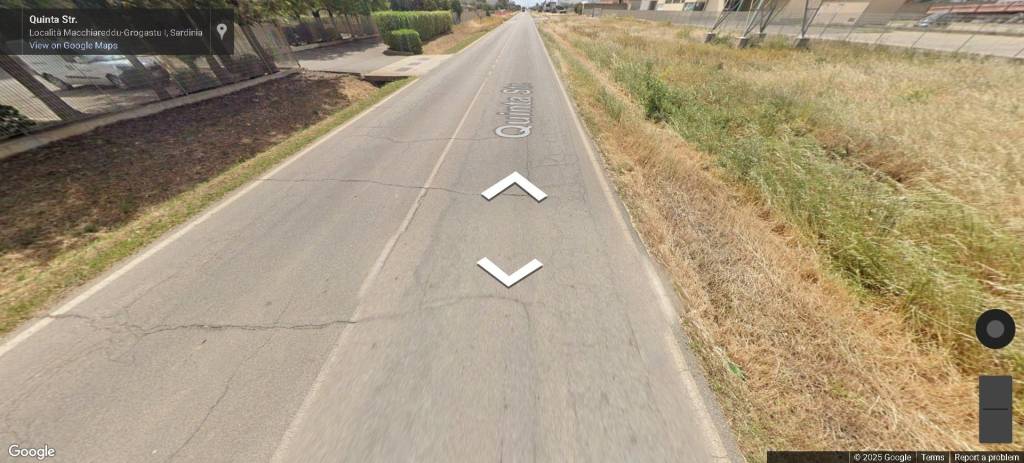Viewport: 1024px width, 463px height.
Task: Tap the round compass control
Action: click(x=995, y=329)
